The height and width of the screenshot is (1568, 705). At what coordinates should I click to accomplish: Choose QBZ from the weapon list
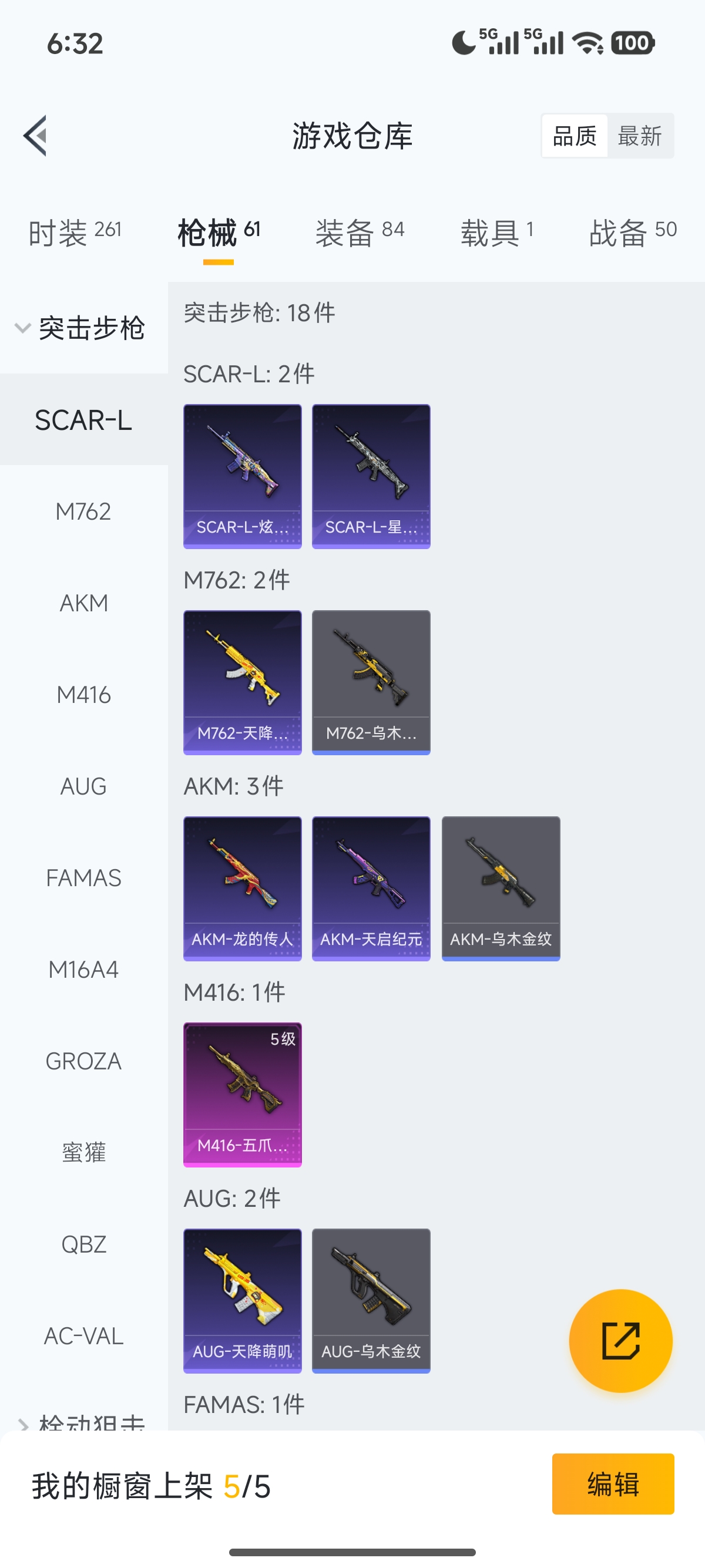(x=83, y=1244)
